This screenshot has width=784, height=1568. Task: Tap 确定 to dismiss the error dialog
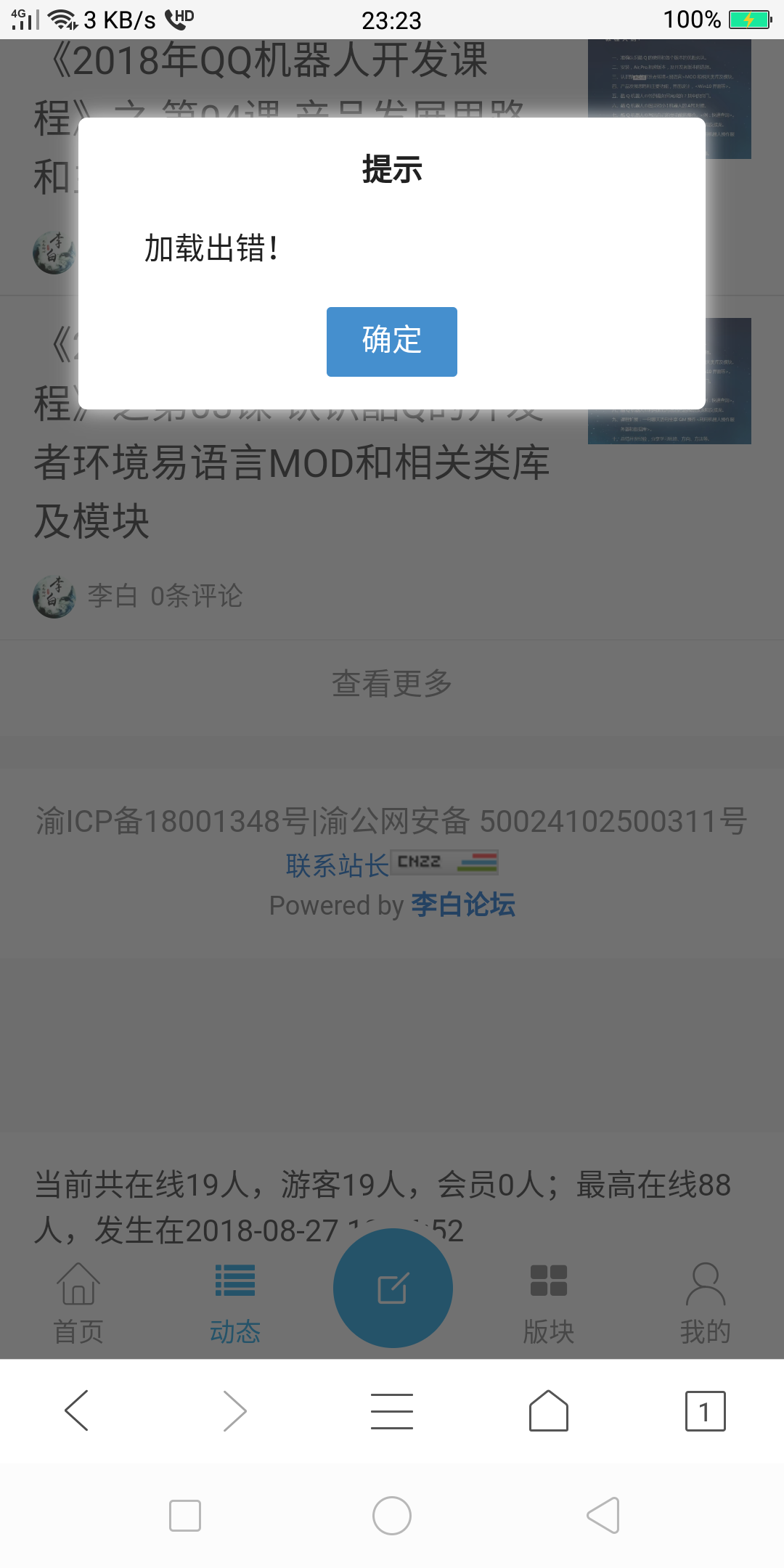tap(391, 341)
